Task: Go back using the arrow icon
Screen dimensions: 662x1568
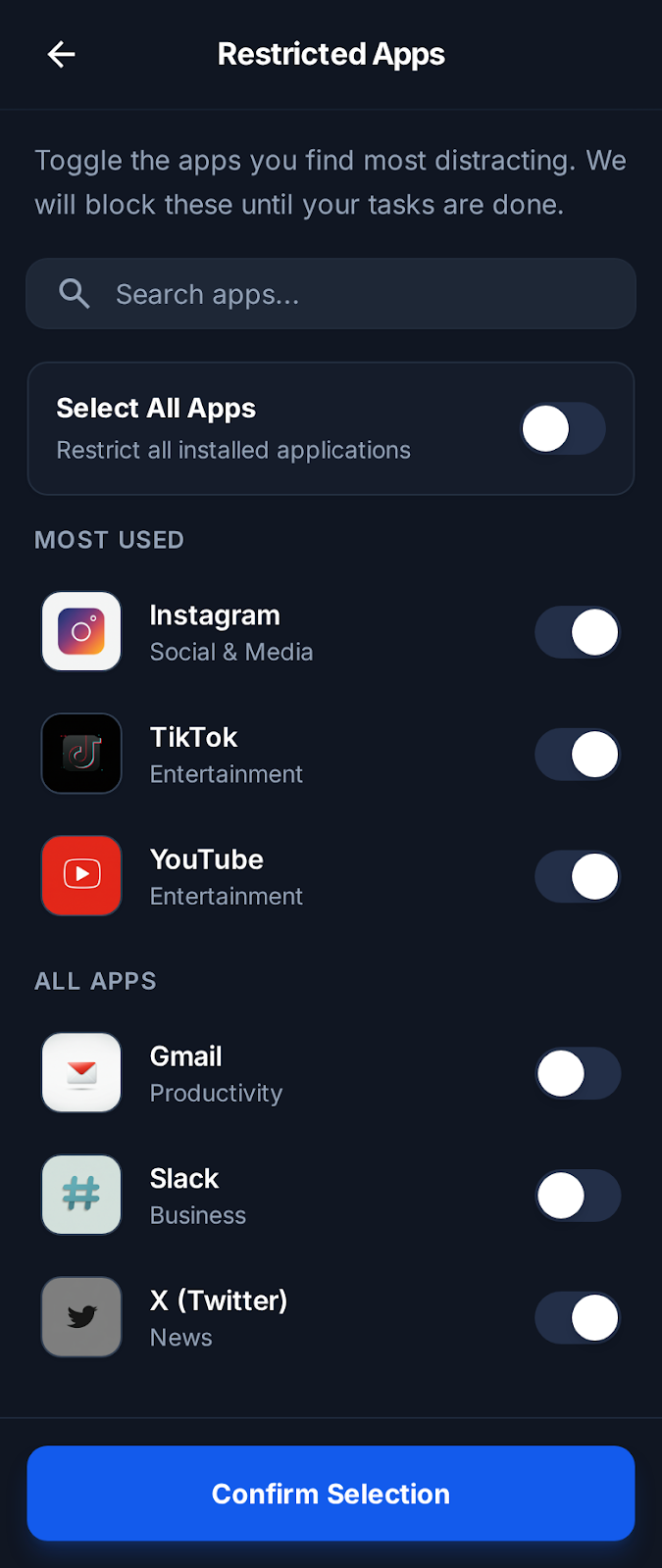Action: tap(62, 55)
